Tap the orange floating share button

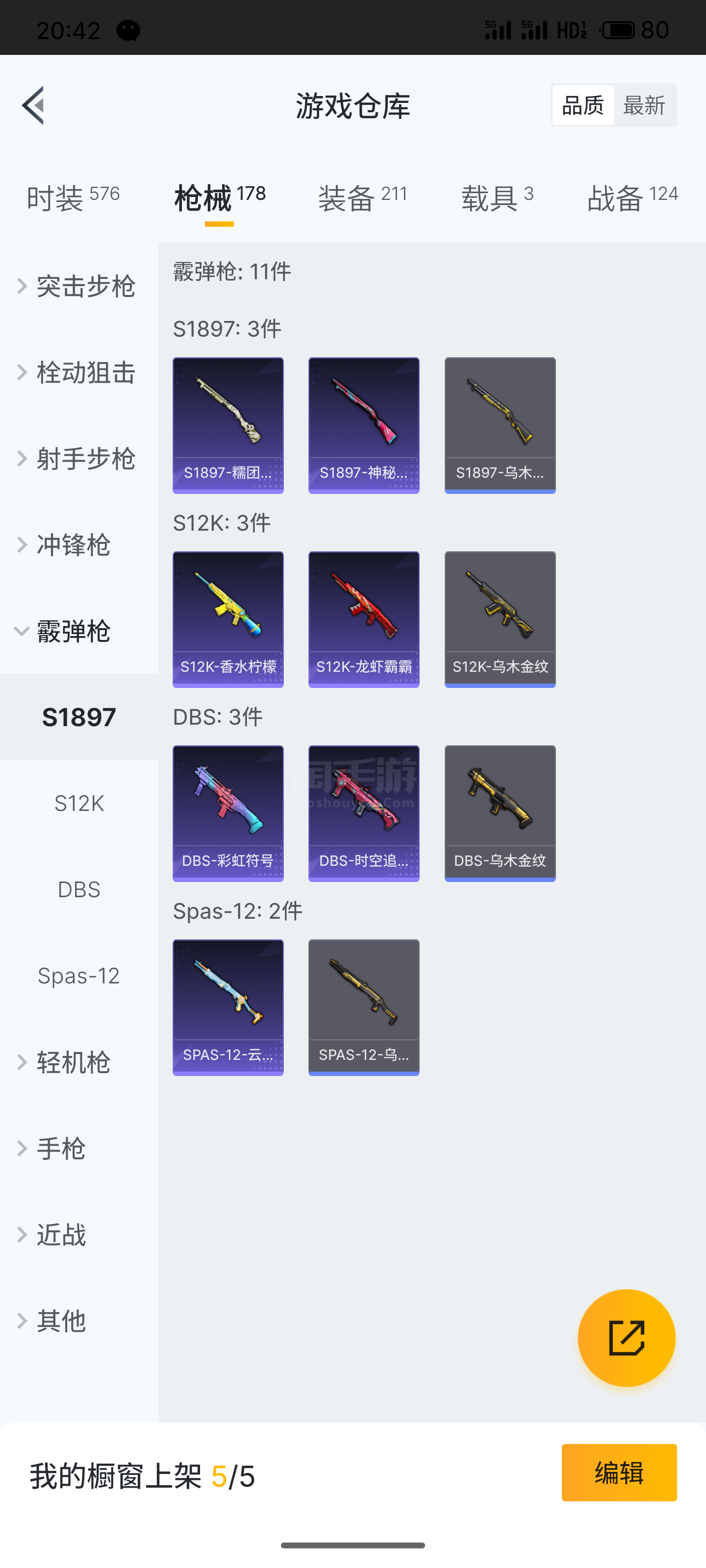[627, 1338]
